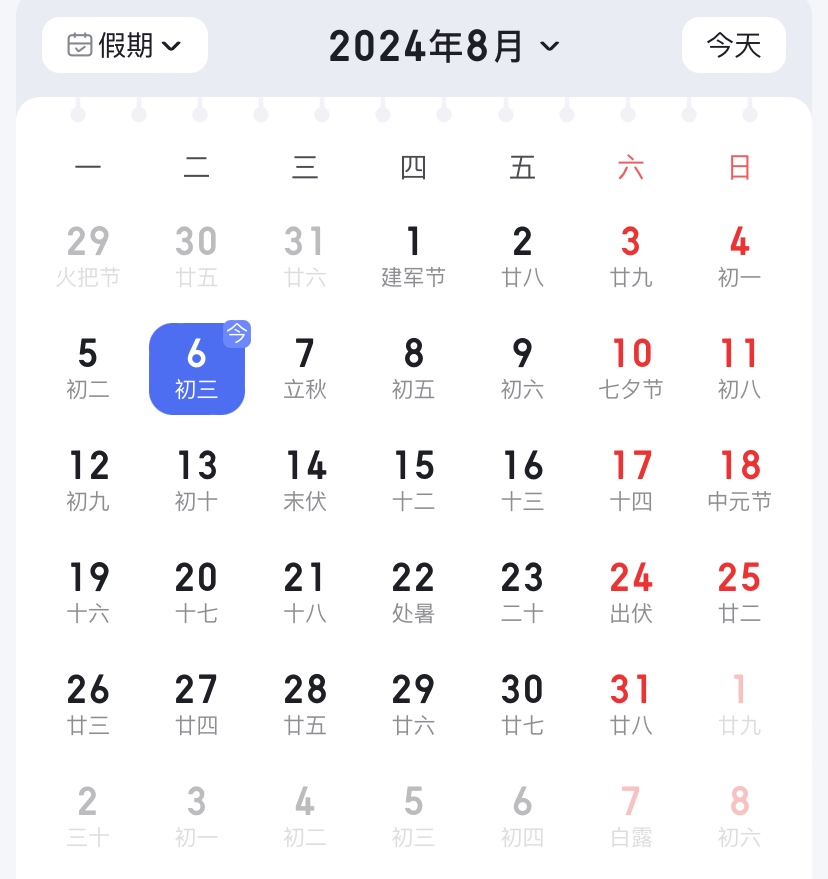Select August 7 立秋
The image size is (828, 879).
305,368
